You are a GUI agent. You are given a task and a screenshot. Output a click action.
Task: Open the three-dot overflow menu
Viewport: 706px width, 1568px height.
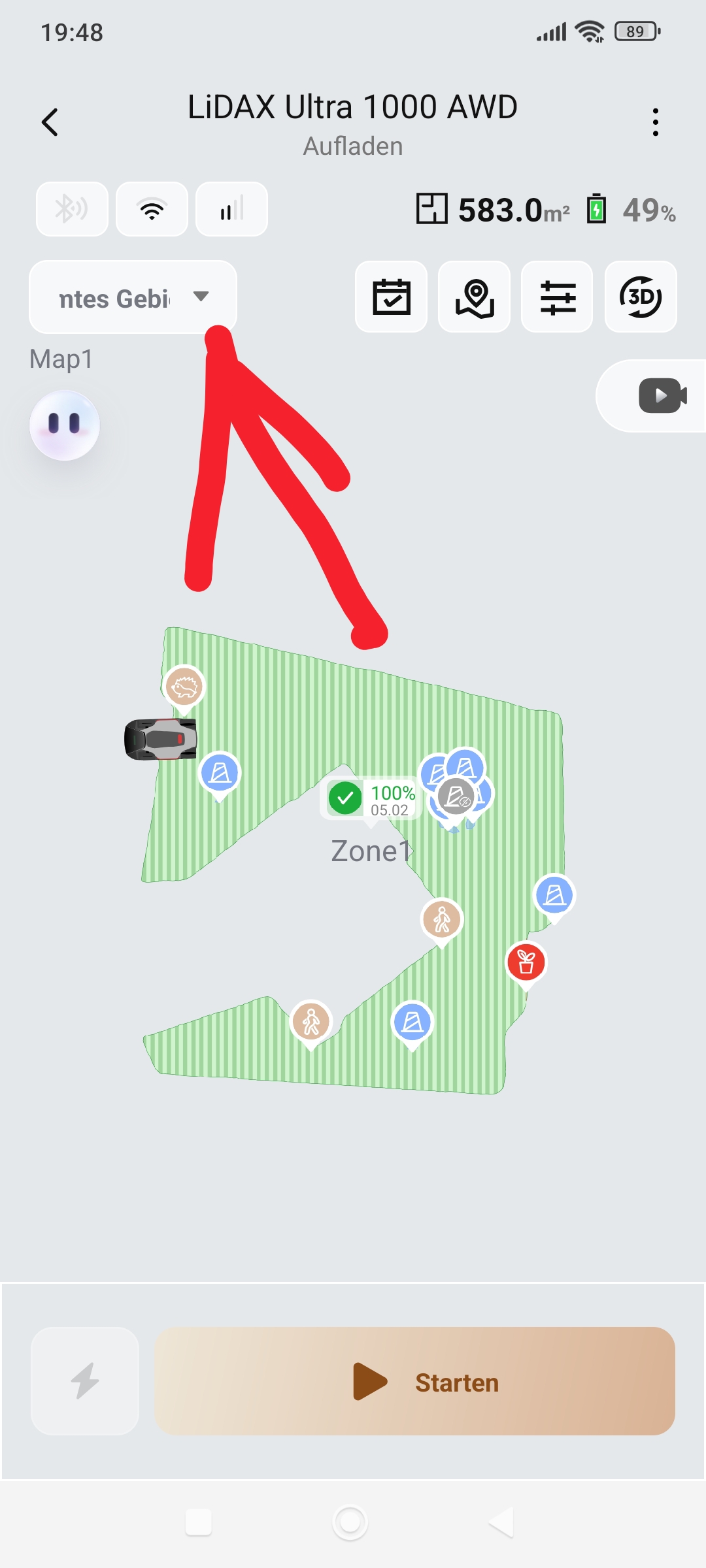coord(655,122)
